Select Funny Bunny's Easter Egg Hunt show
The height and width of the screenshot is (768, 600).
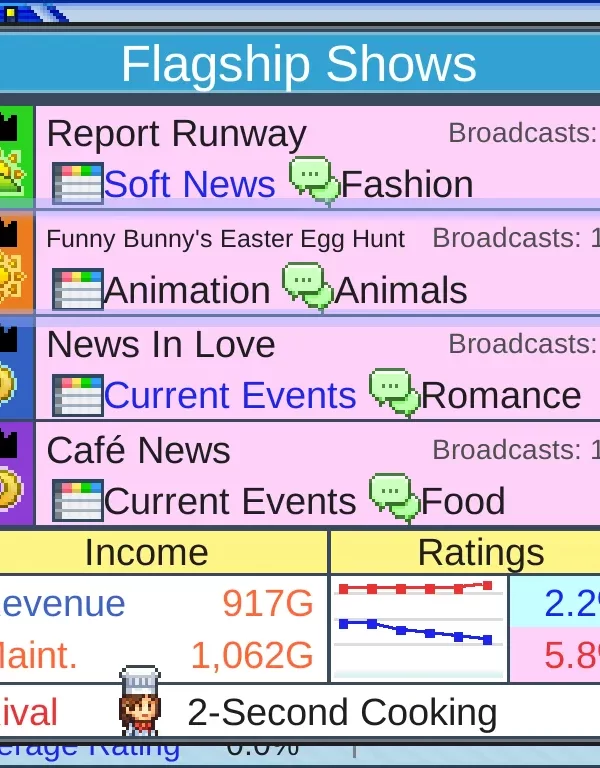(x=300, y=264)
